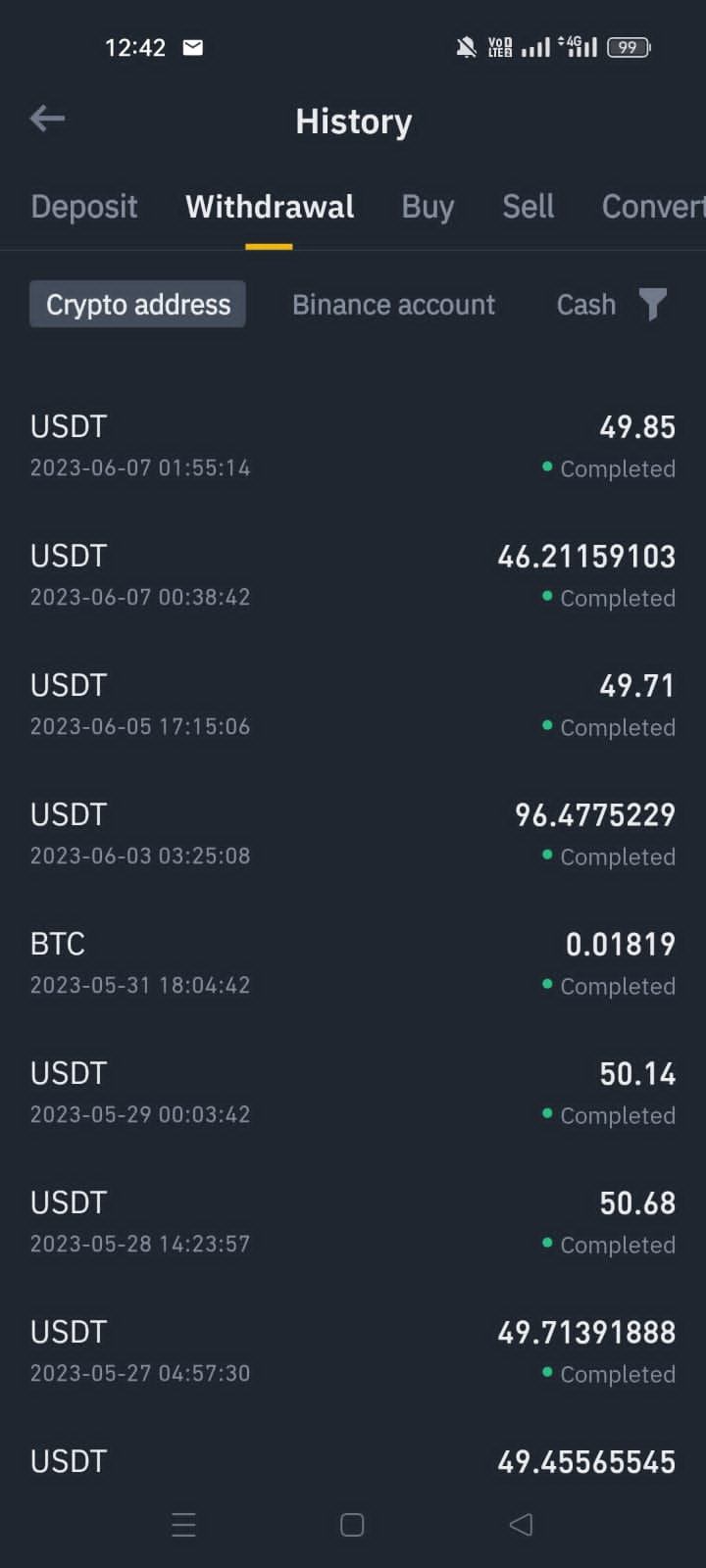
Task: Open the system recent apps button
Action: point(183,1525)
